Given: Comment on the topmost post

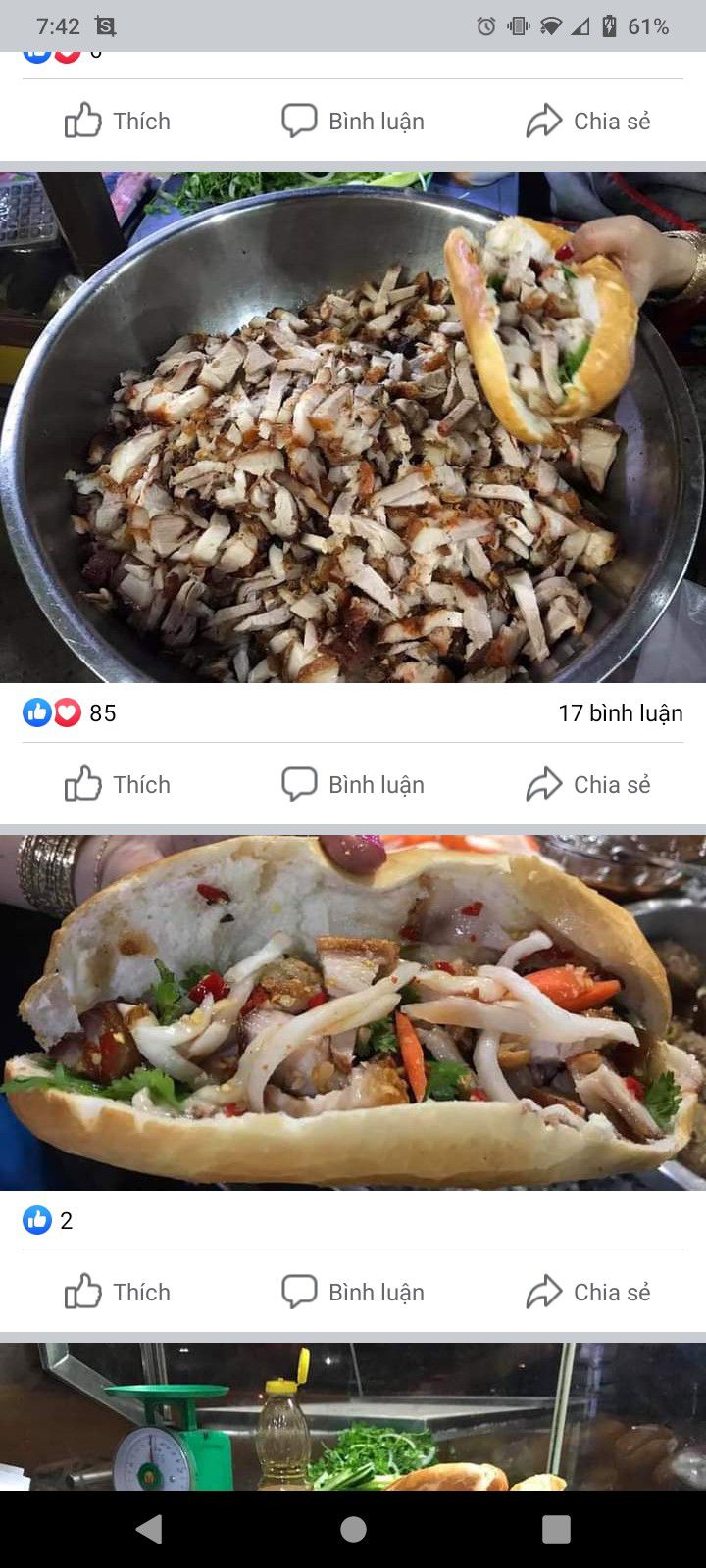Looking at the screenshot, I should (353, 121).
